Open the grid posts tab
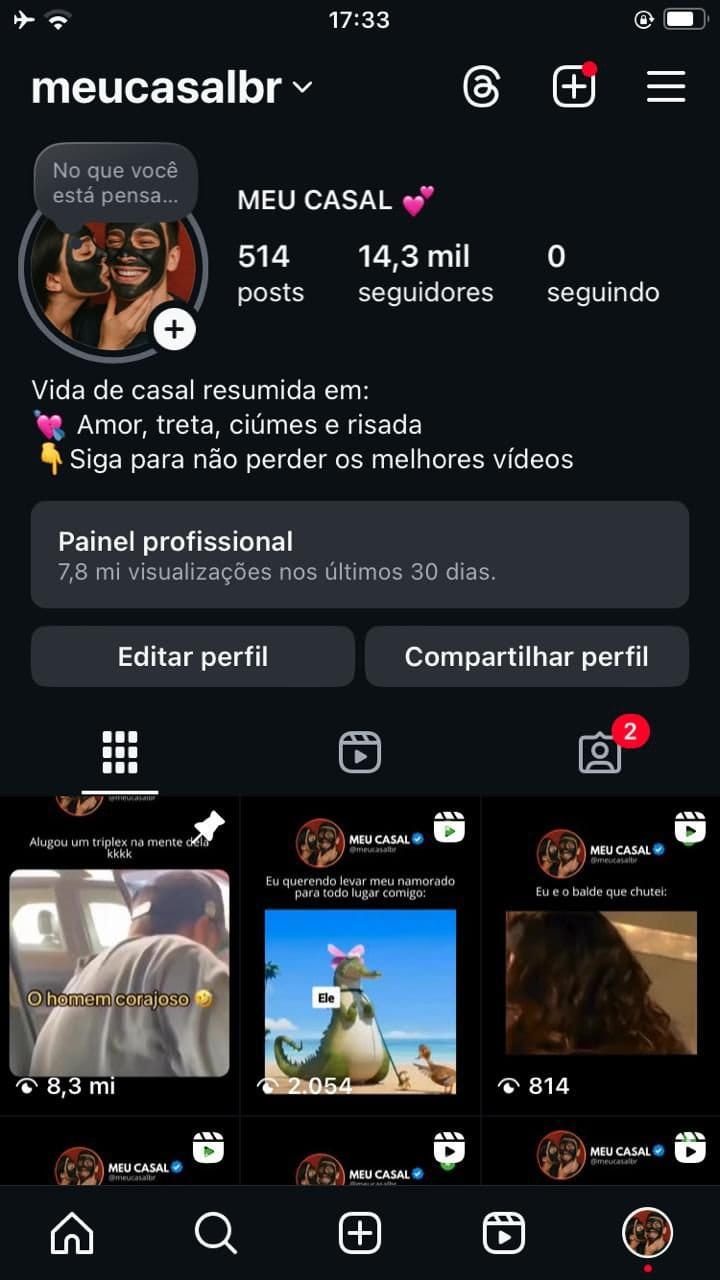This screenshot has height=1280, width=720. [119, 751]
